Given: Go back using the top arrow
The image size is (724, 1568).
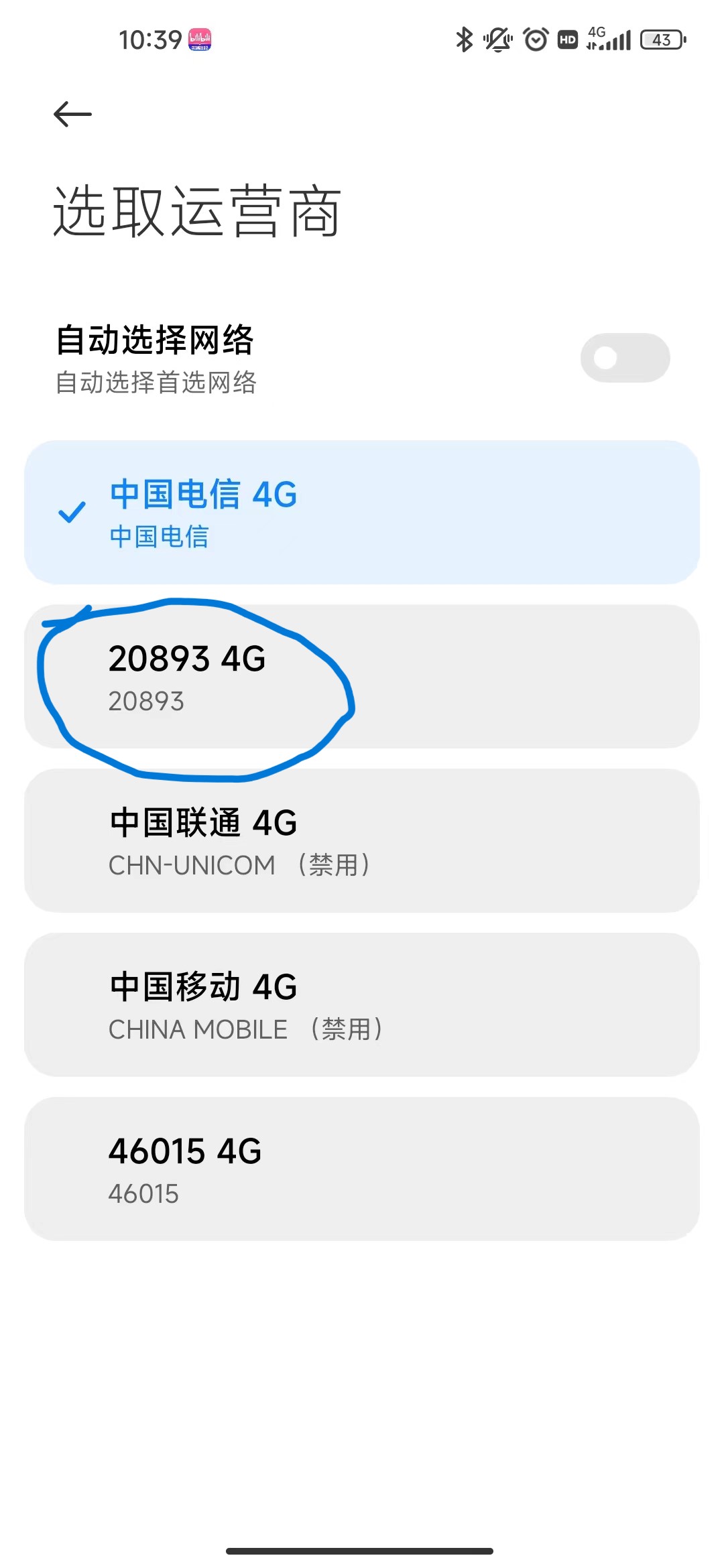Looking at the screenshot, I should pyautogui.click(x=72, y=114).
